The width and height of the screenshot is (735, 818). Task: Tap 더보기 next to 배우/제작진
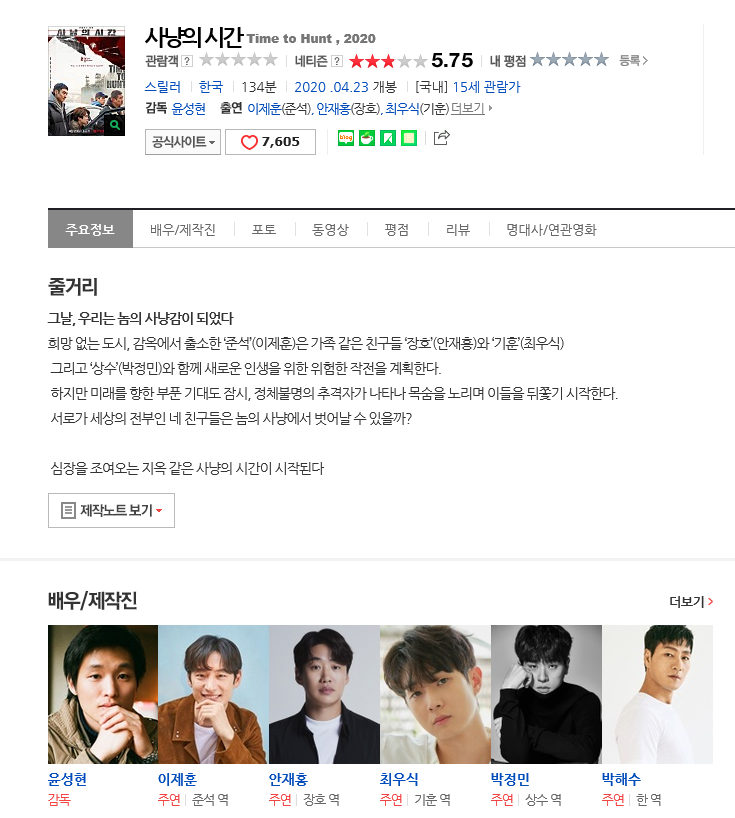[x=691, y=601]
